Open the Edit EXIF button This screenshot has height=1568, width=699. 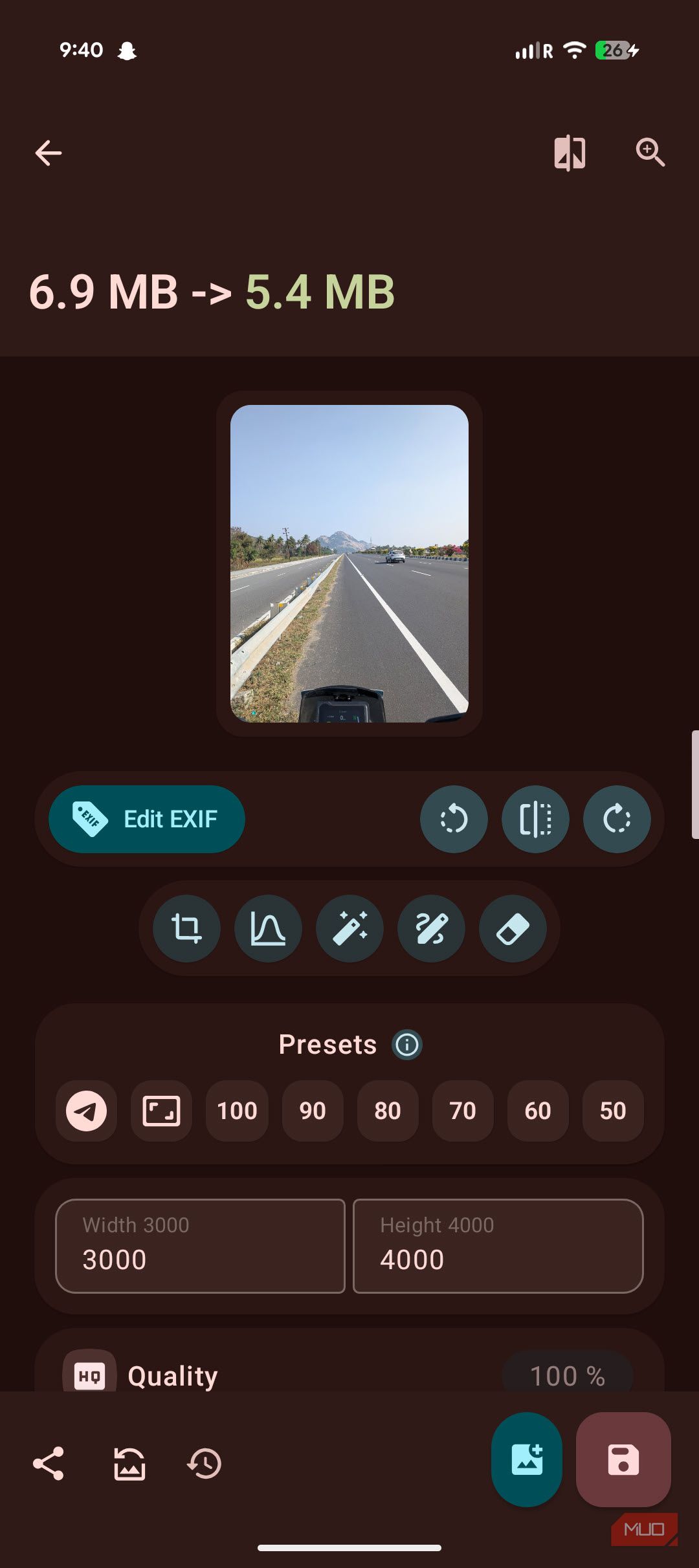(147, 819)
